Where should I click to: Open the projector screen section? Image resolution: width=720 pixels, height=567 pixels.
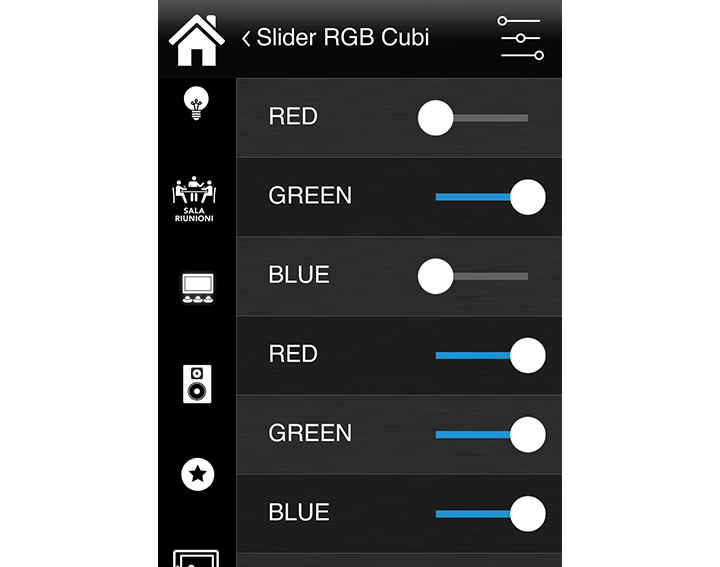tap(196, 288)
